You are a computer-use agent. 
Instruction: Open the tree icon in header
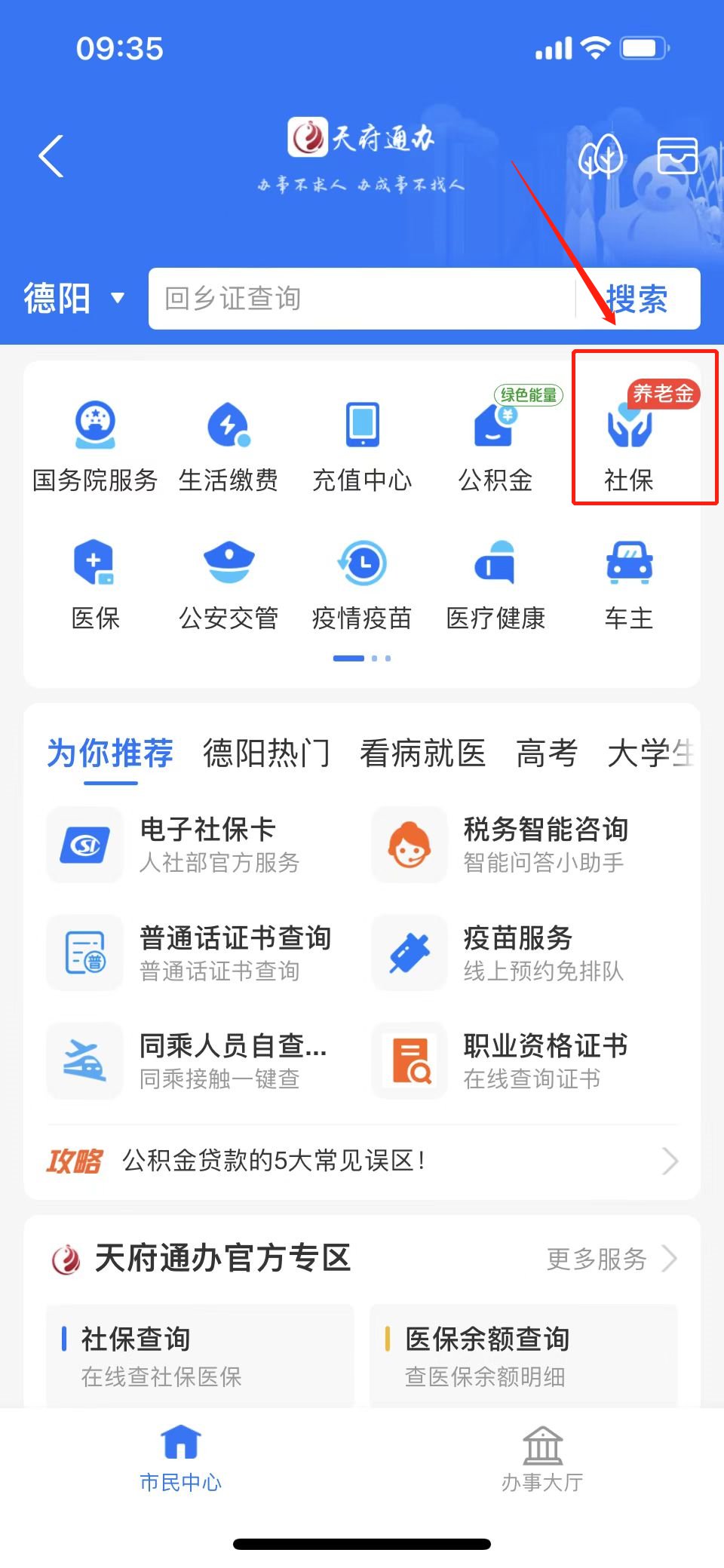tap(600, 156)
